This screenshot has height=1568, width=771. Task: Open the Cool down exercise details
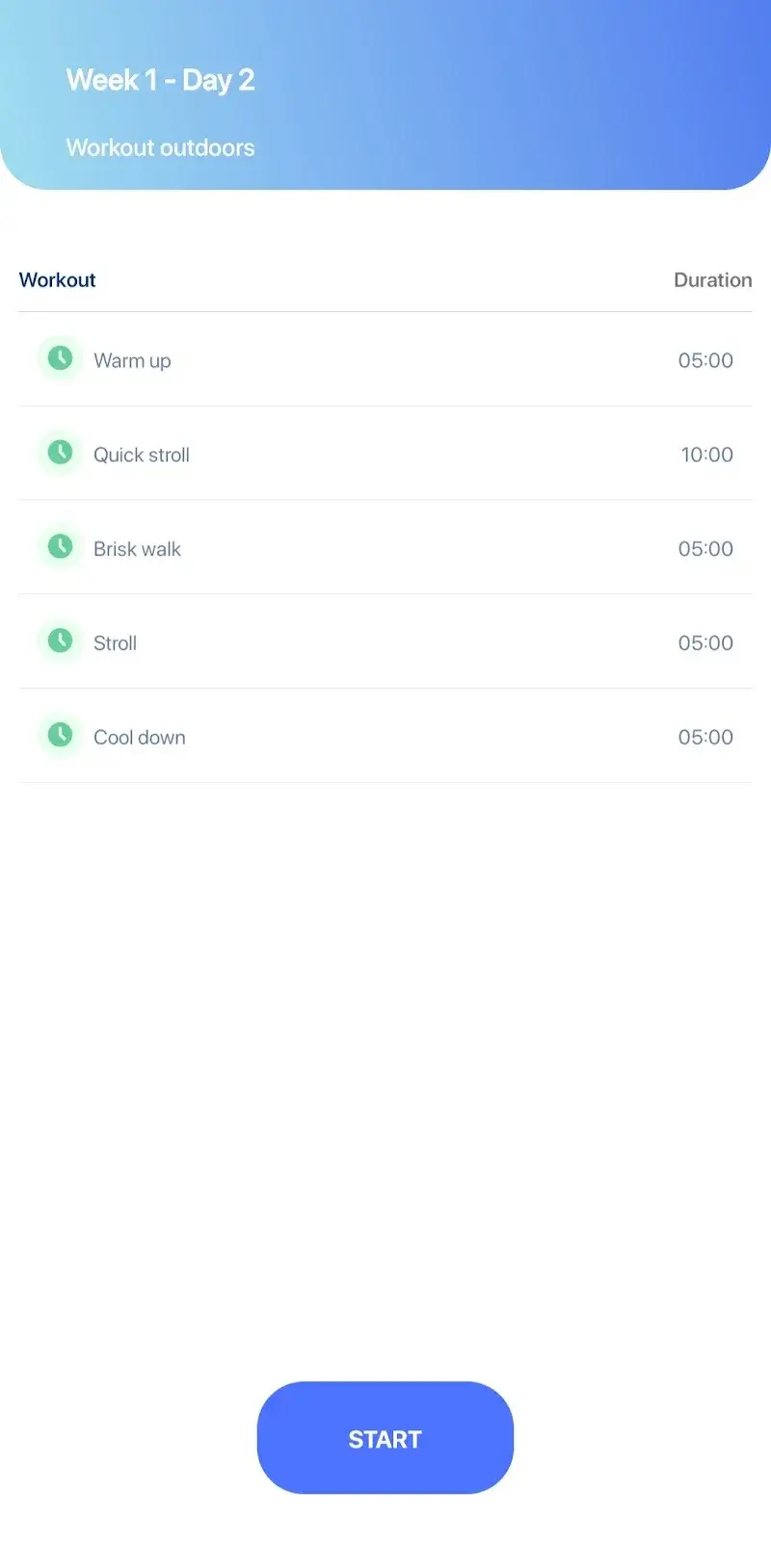coord(385,737)
